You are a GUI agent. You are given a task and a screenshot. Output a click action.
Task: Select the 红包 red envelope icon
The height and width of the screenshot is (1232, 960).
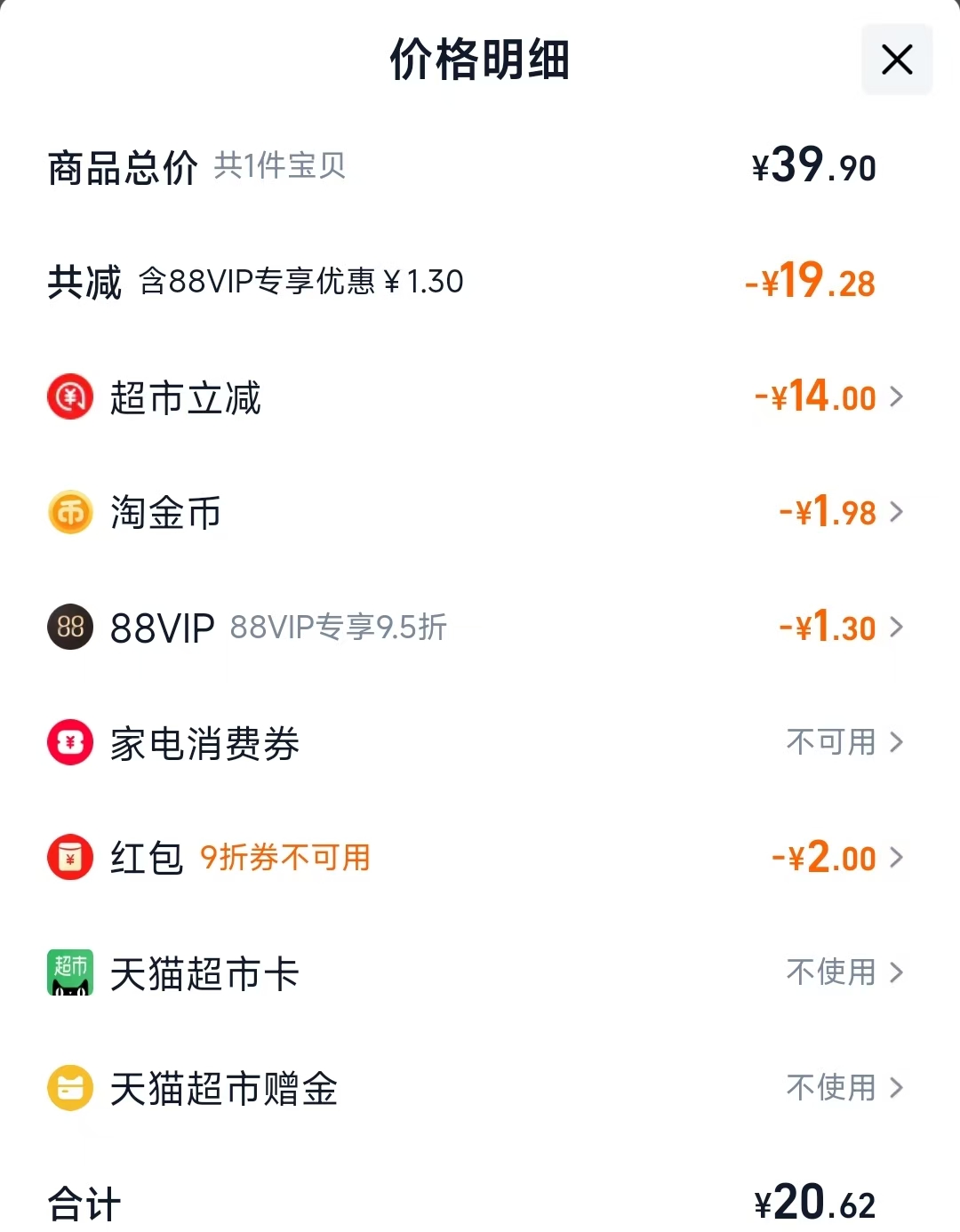click(69, 857)
